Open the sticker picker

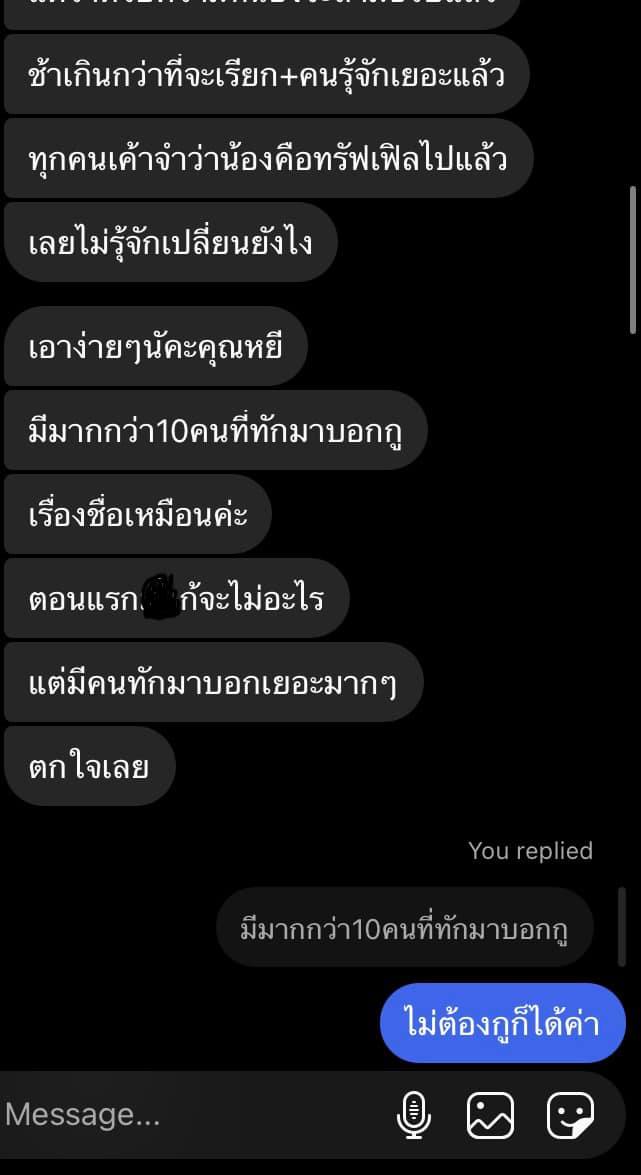[570, 1114]
